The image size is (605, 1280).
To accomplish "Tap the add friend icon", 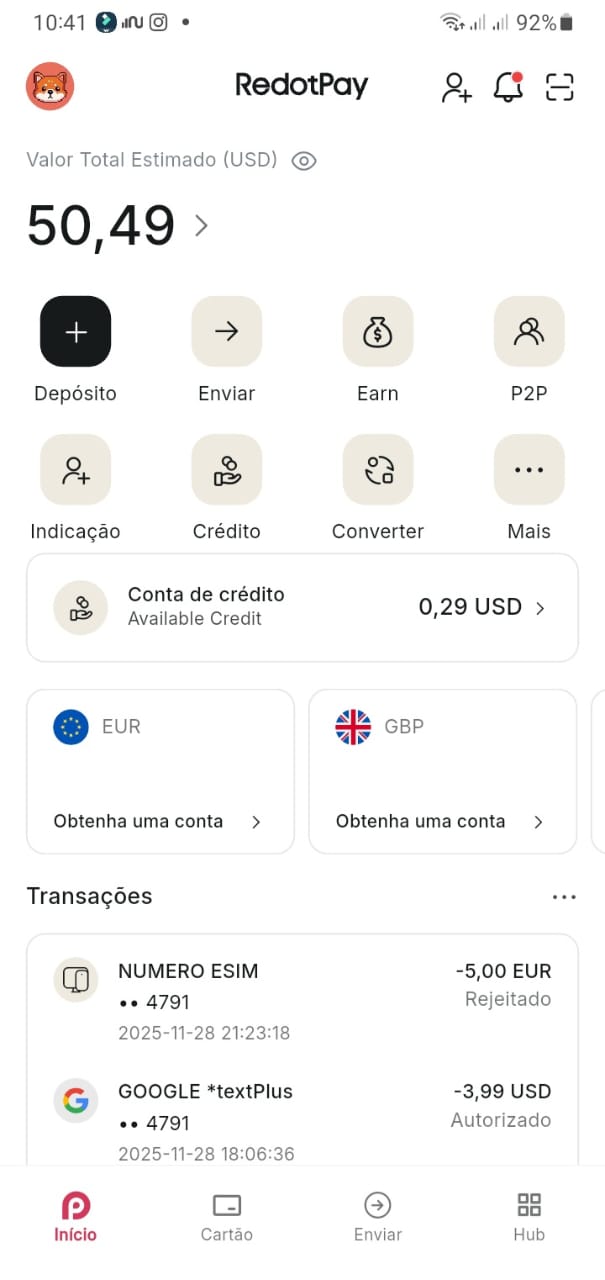I will click(457, 87).
